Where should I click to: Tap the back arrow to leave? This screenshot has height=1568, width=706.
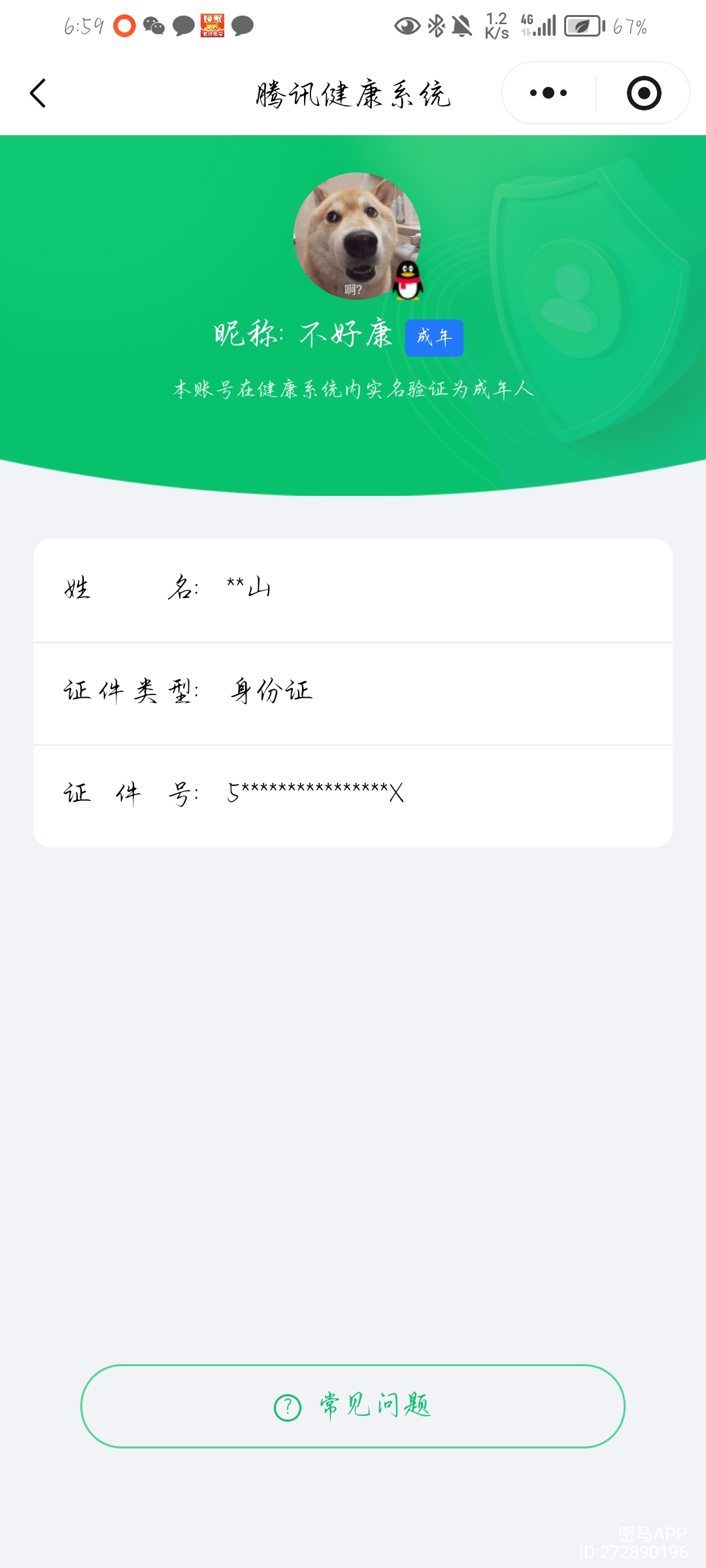pyautogui.click(x=38, y=93)
